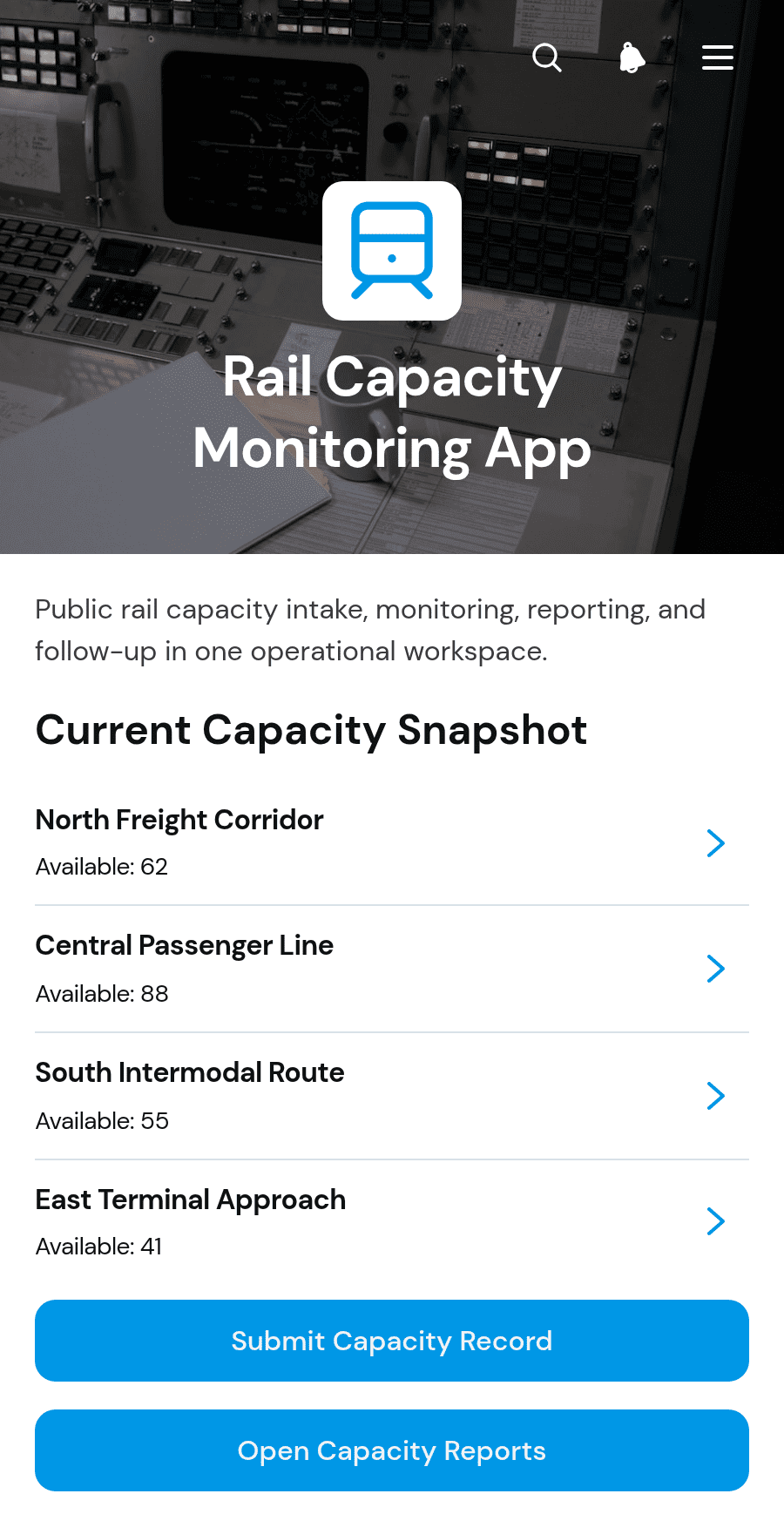Screen dimensions: 784x1514
Task: Select South Intermodal Route
Action: [x=392, y=1096]
